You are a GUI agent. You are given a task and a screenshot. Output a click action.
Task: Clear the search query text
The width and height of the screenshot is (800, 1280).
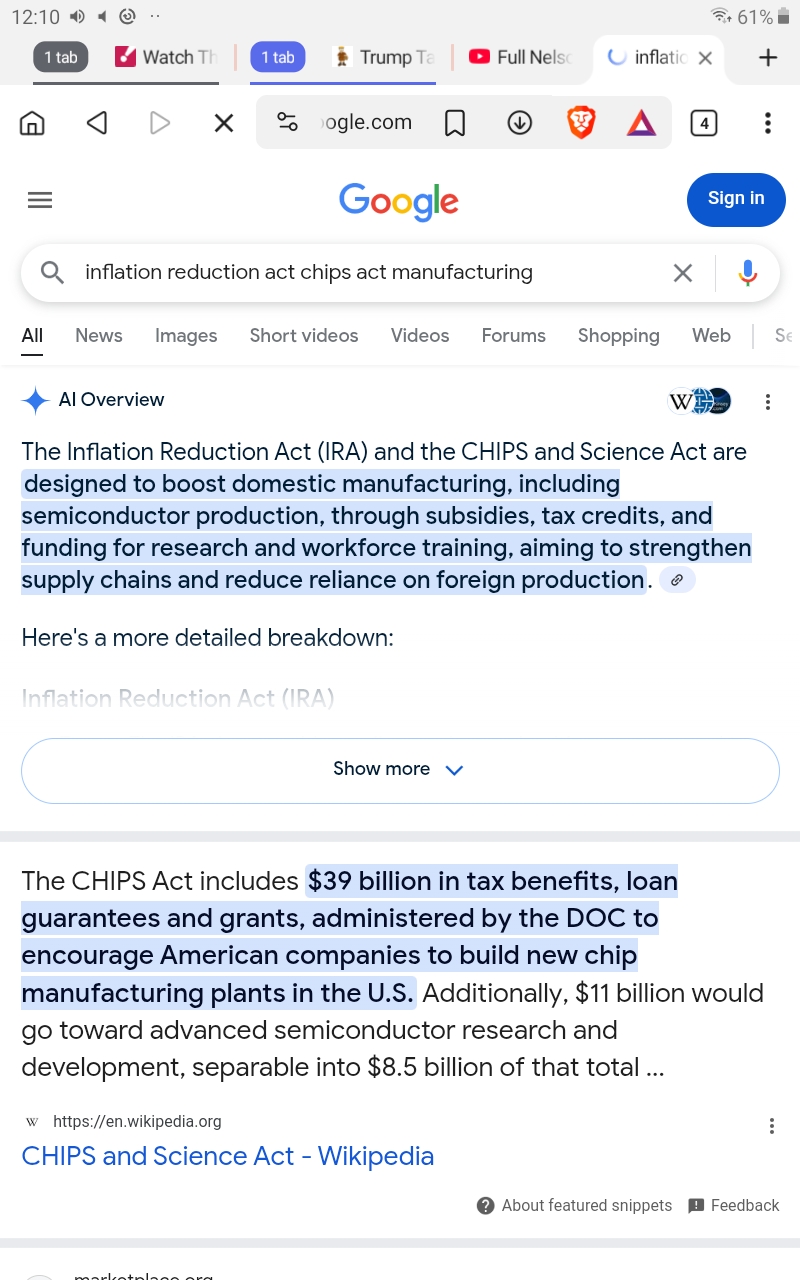pos(682,272)
